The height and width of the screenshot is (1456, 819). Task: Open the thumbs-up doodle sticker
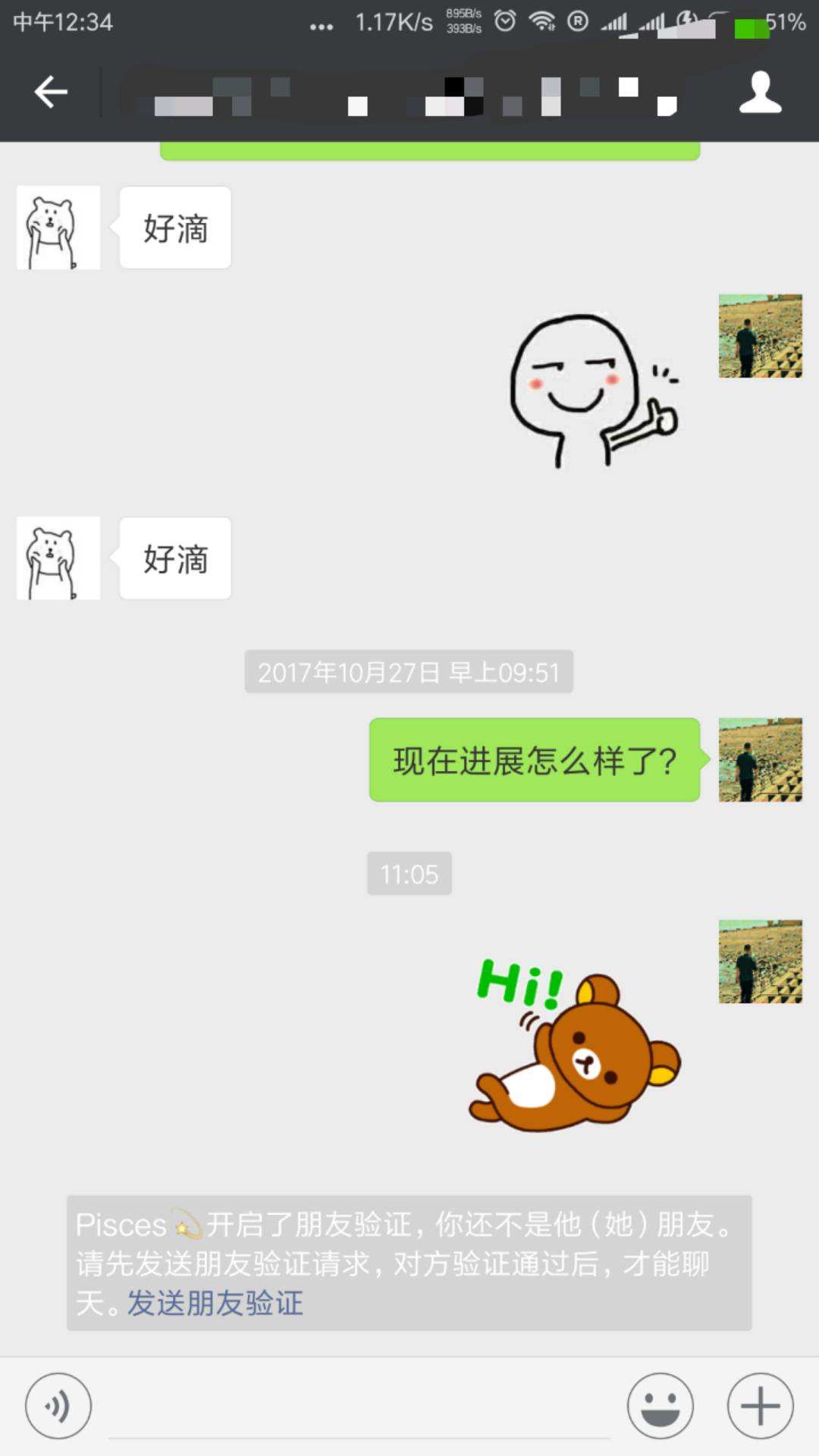591,391
